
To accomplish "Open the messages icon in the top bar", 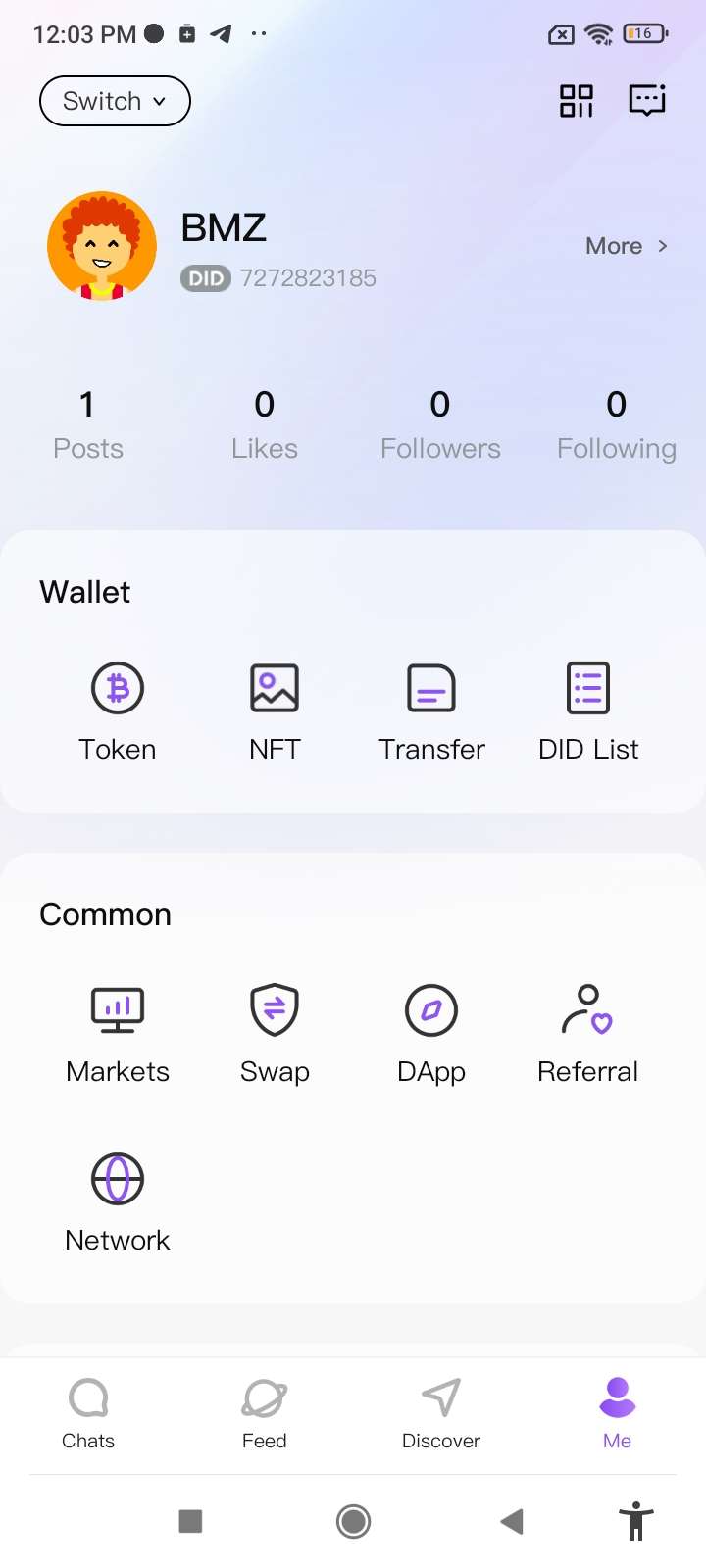I will click(647, 101).
